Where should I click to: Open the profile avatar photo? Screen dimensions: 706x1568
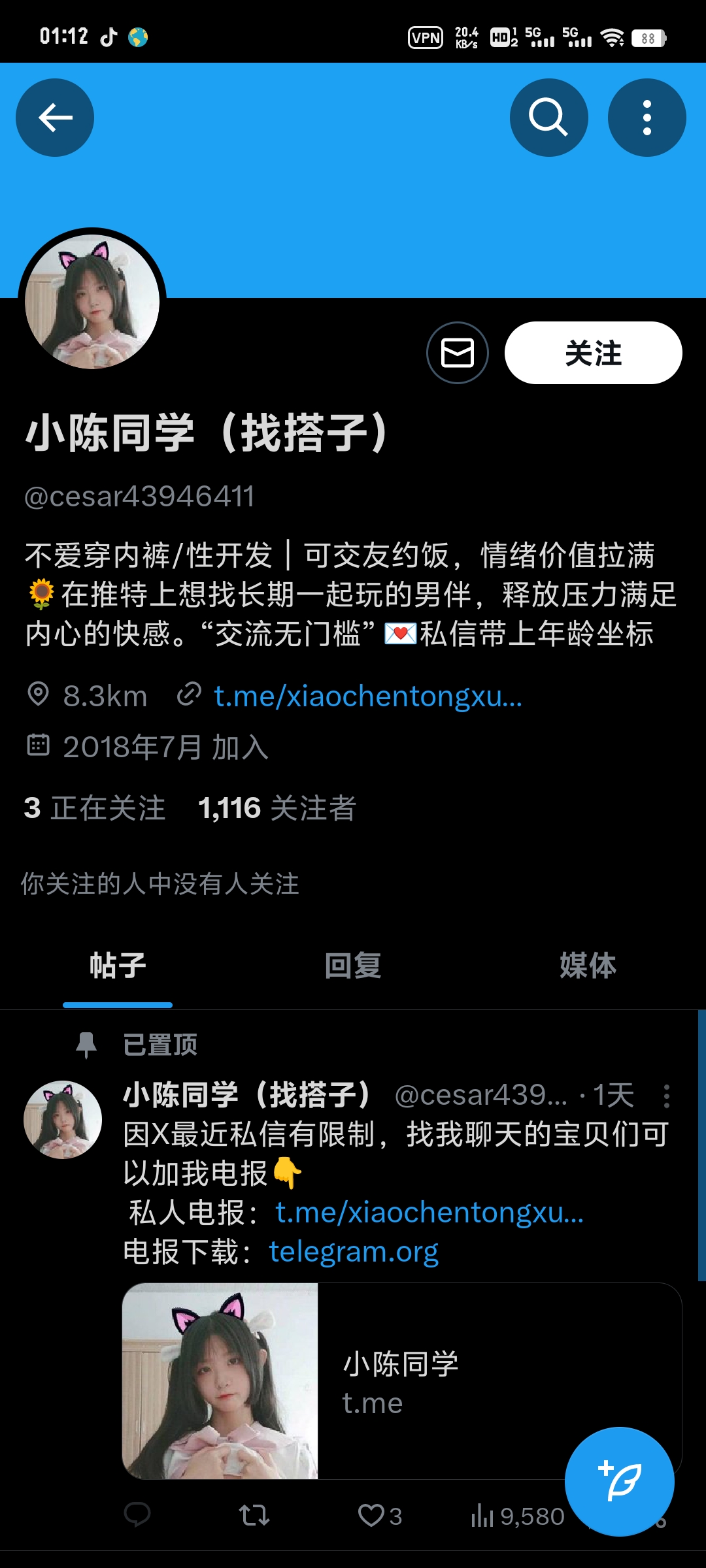(x=92, y=302)
